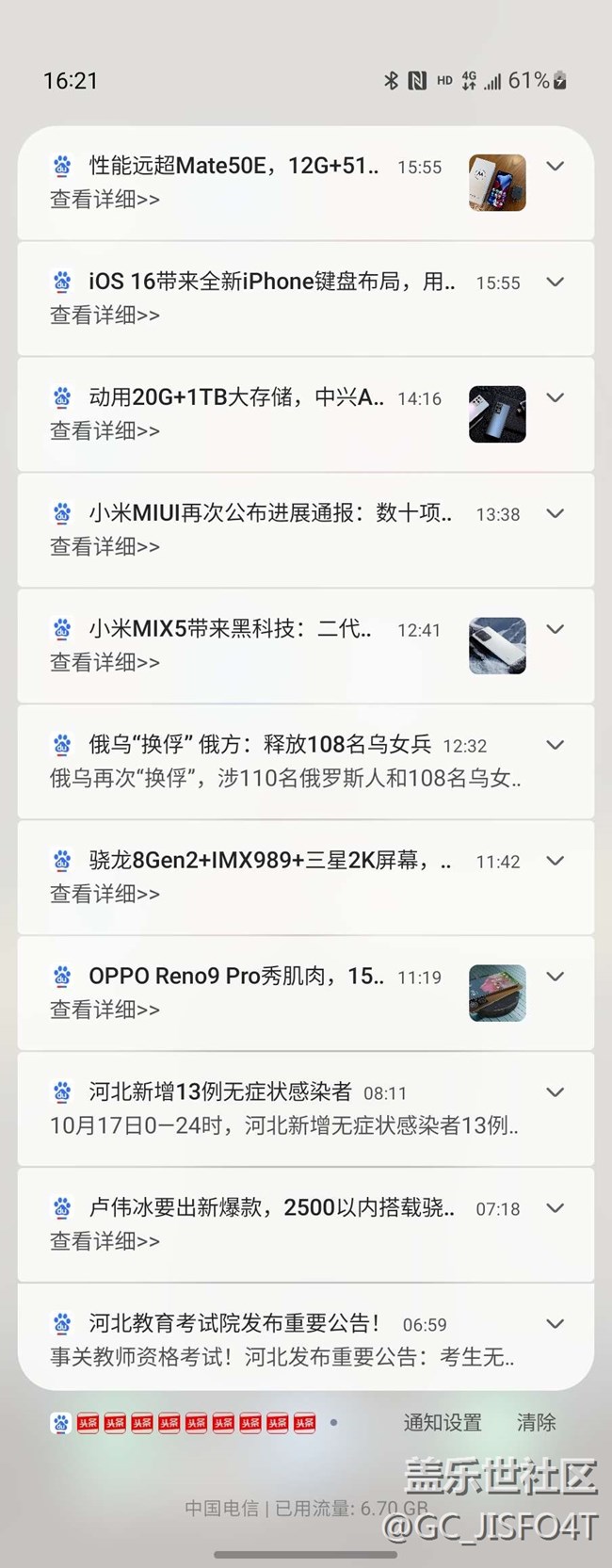Expand the 河北教育考试院 notification chevron
Image resolution: width=612 pixels, height=1568 pixels.
(556, 1324)
